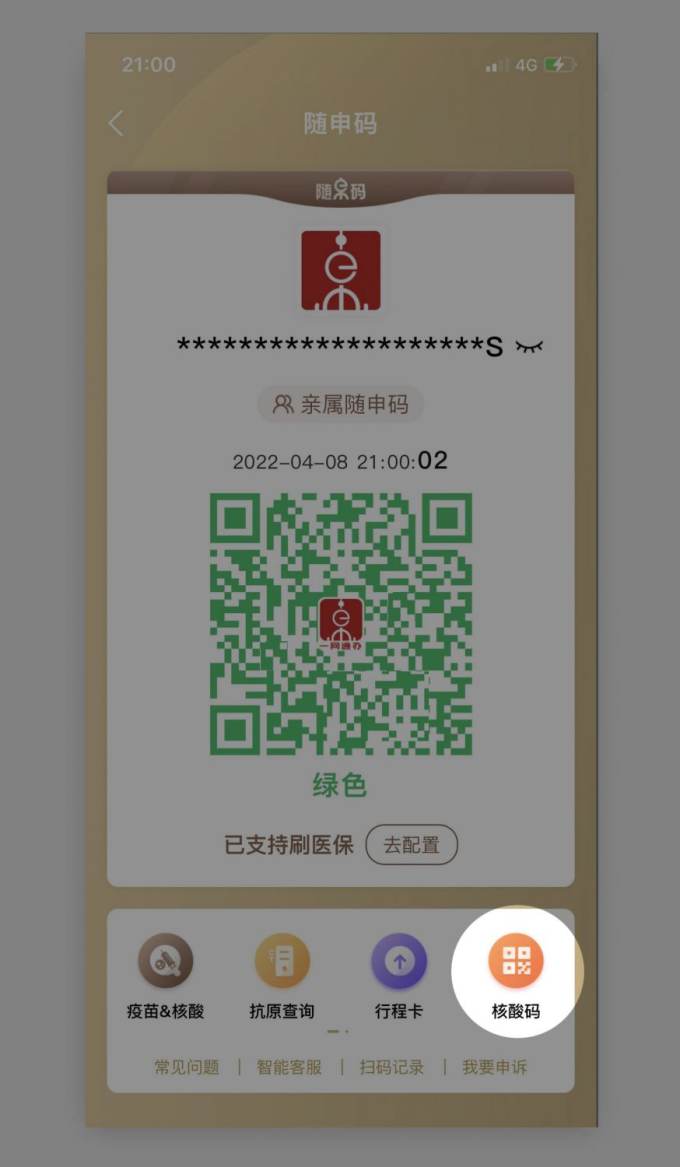
Task: Open the highlighted 核酸码
Action: [516, 975]
